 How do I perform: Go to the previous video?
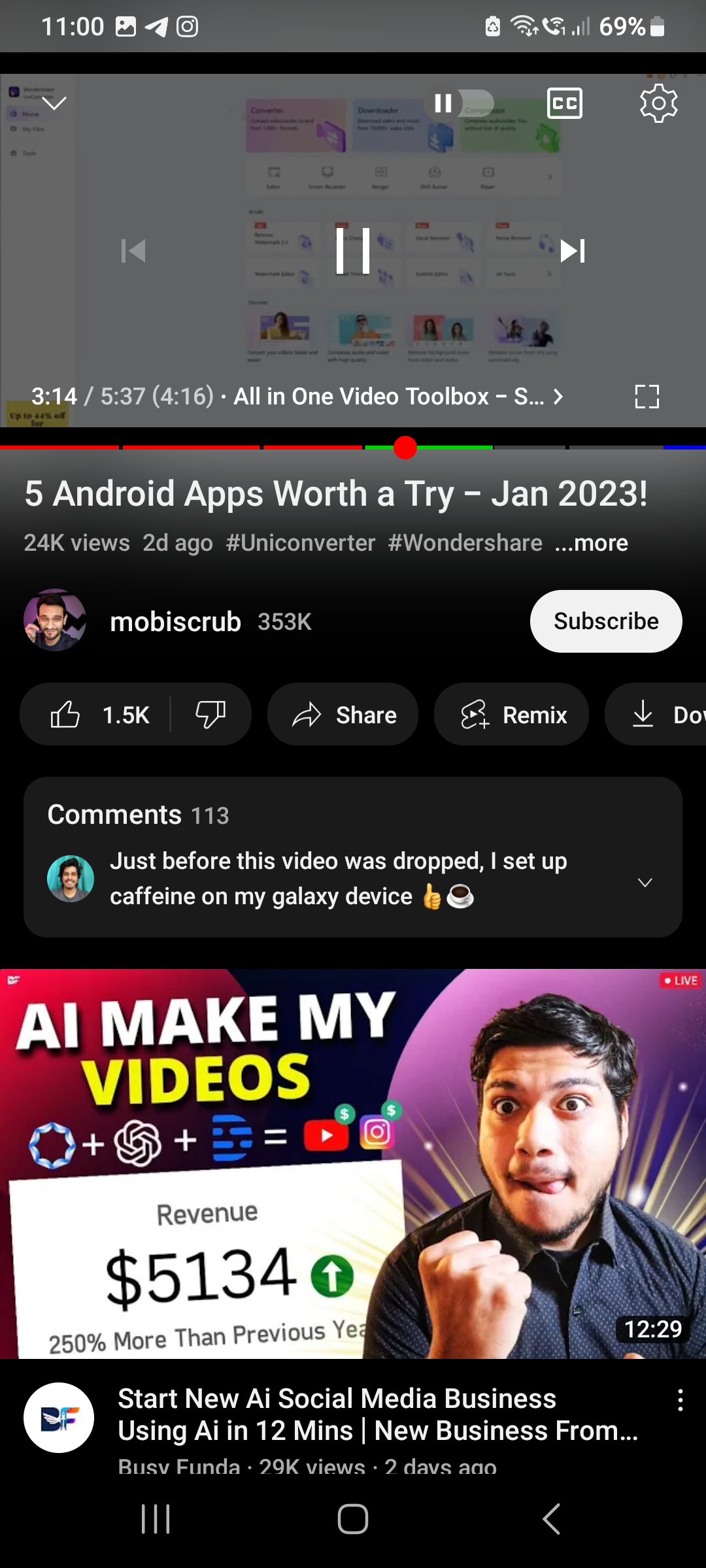(133, 251)
